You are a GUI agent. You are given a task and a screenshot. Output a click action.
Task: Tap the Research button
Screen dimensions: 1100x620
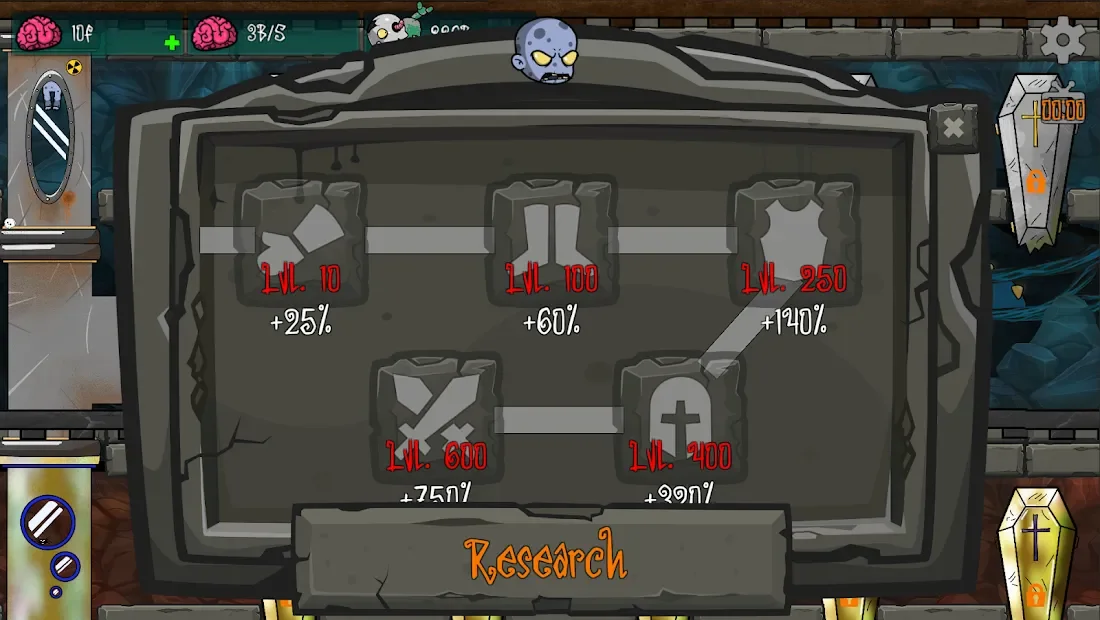545,560
